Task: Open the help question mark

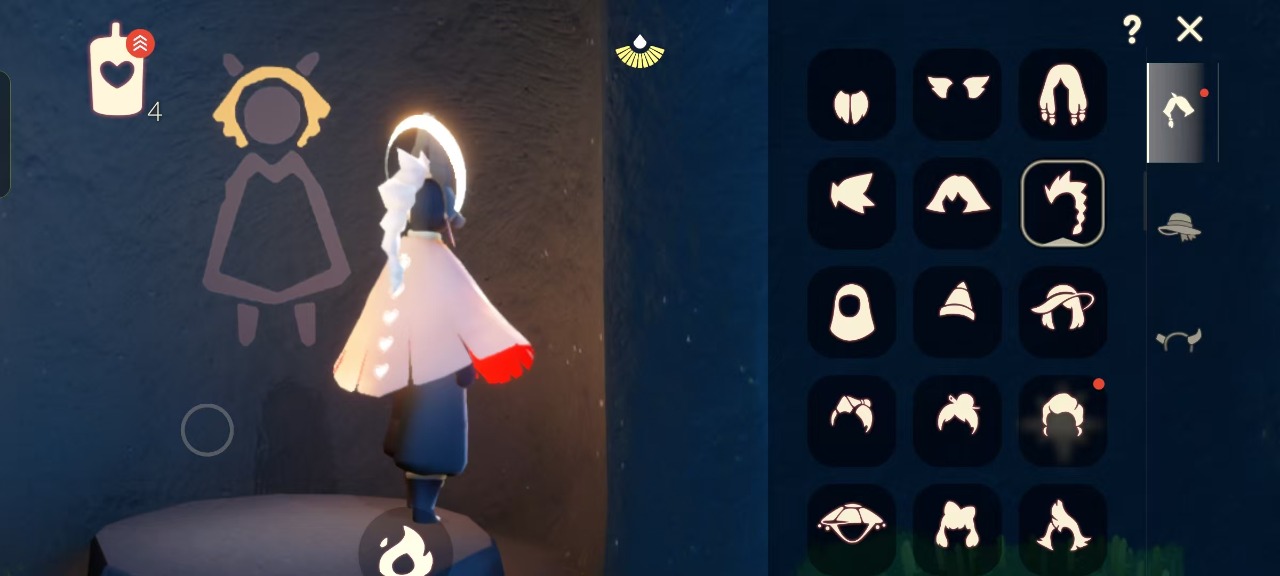Action: (1131, 30)
